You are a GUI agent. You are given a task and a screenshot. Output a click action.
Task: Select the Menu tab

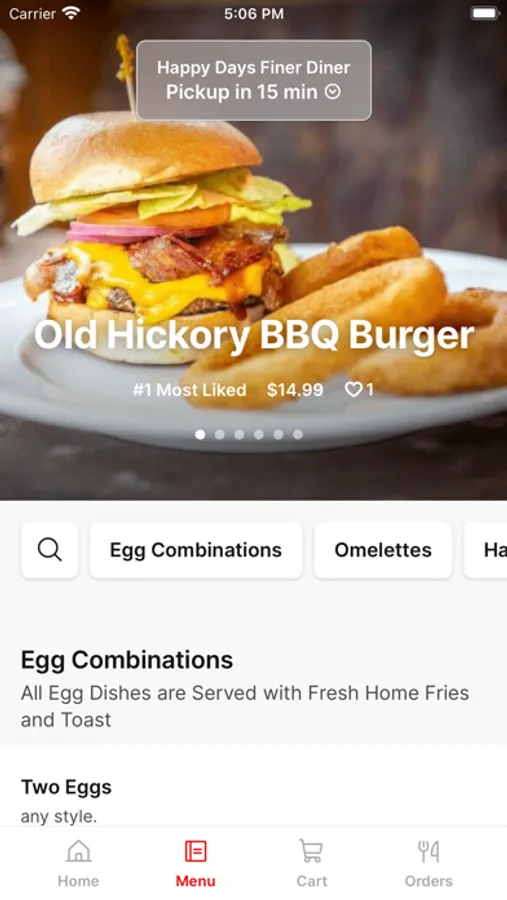195,864
